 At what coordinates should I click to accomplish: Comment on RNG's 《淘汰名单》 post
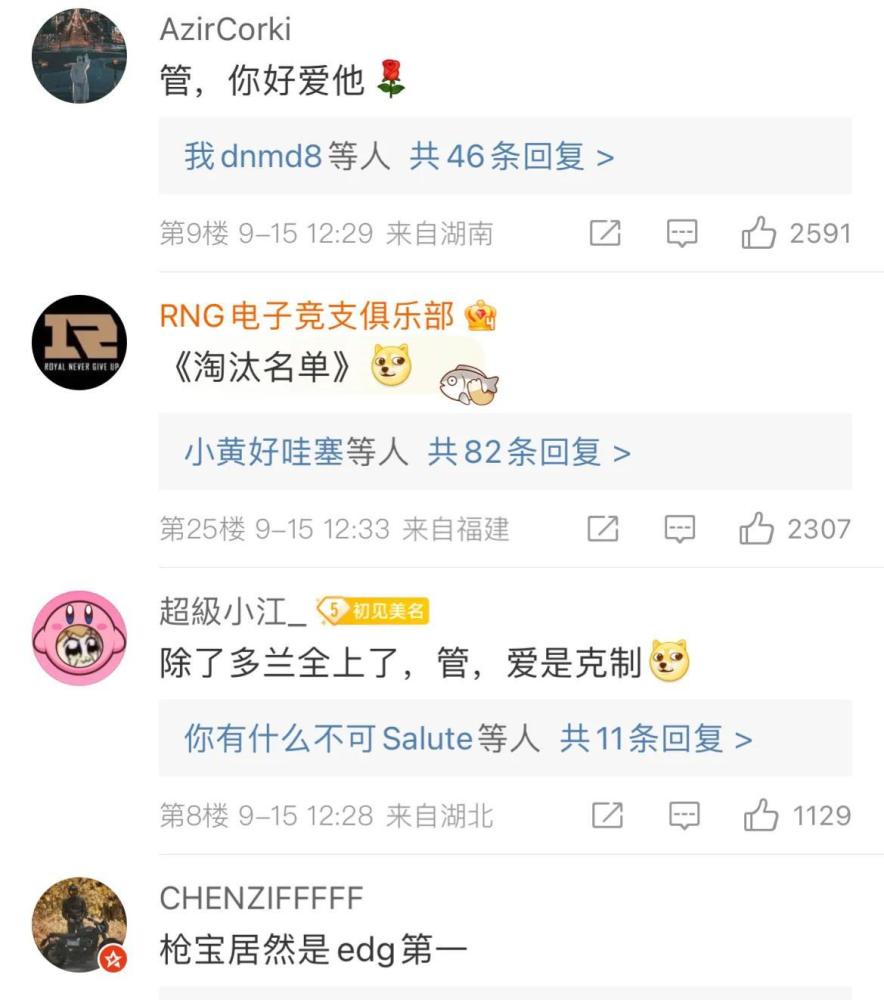(680, 529)
